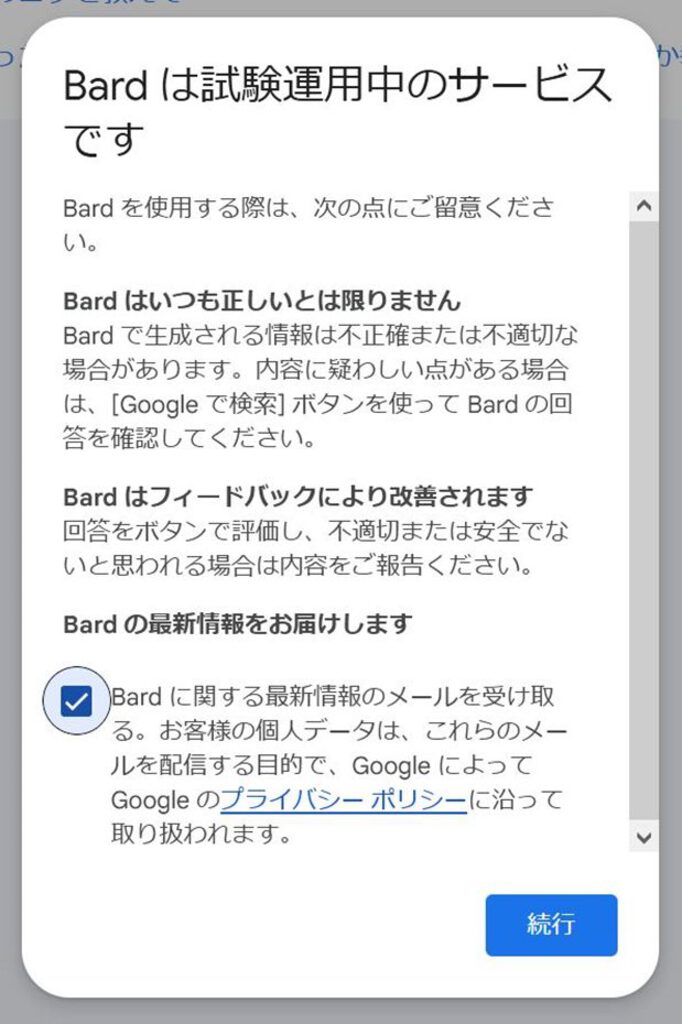Tap the scrollbar up arrow

[x=643, y=207]
